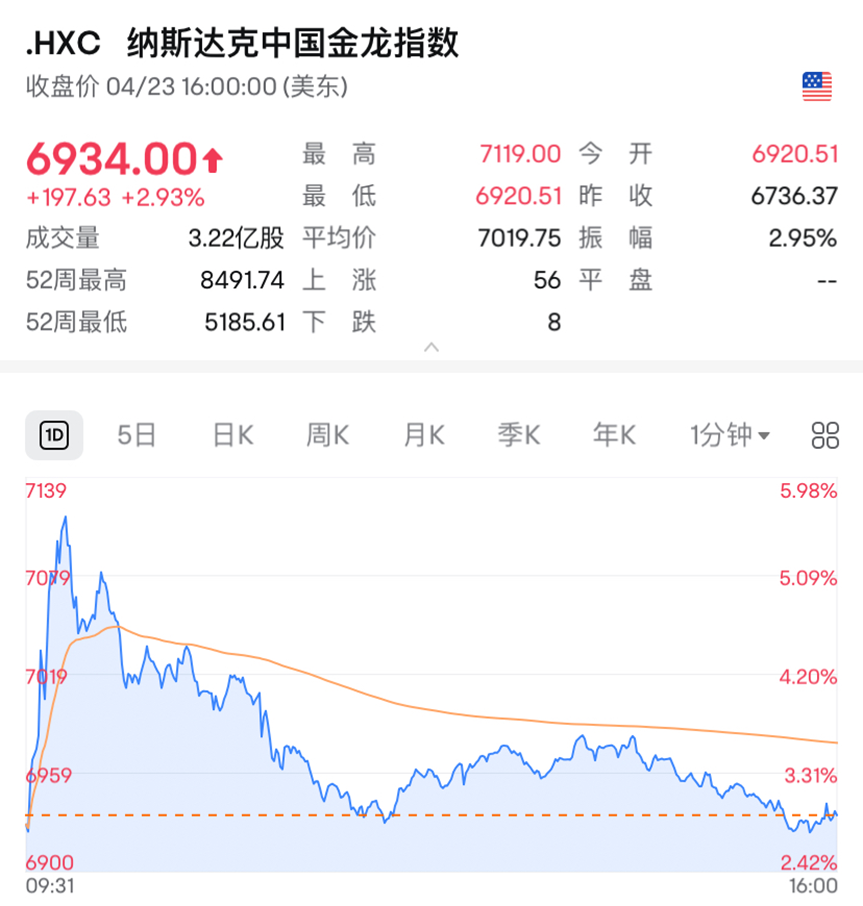Switch to the 日K chart tab

point(233,435)
